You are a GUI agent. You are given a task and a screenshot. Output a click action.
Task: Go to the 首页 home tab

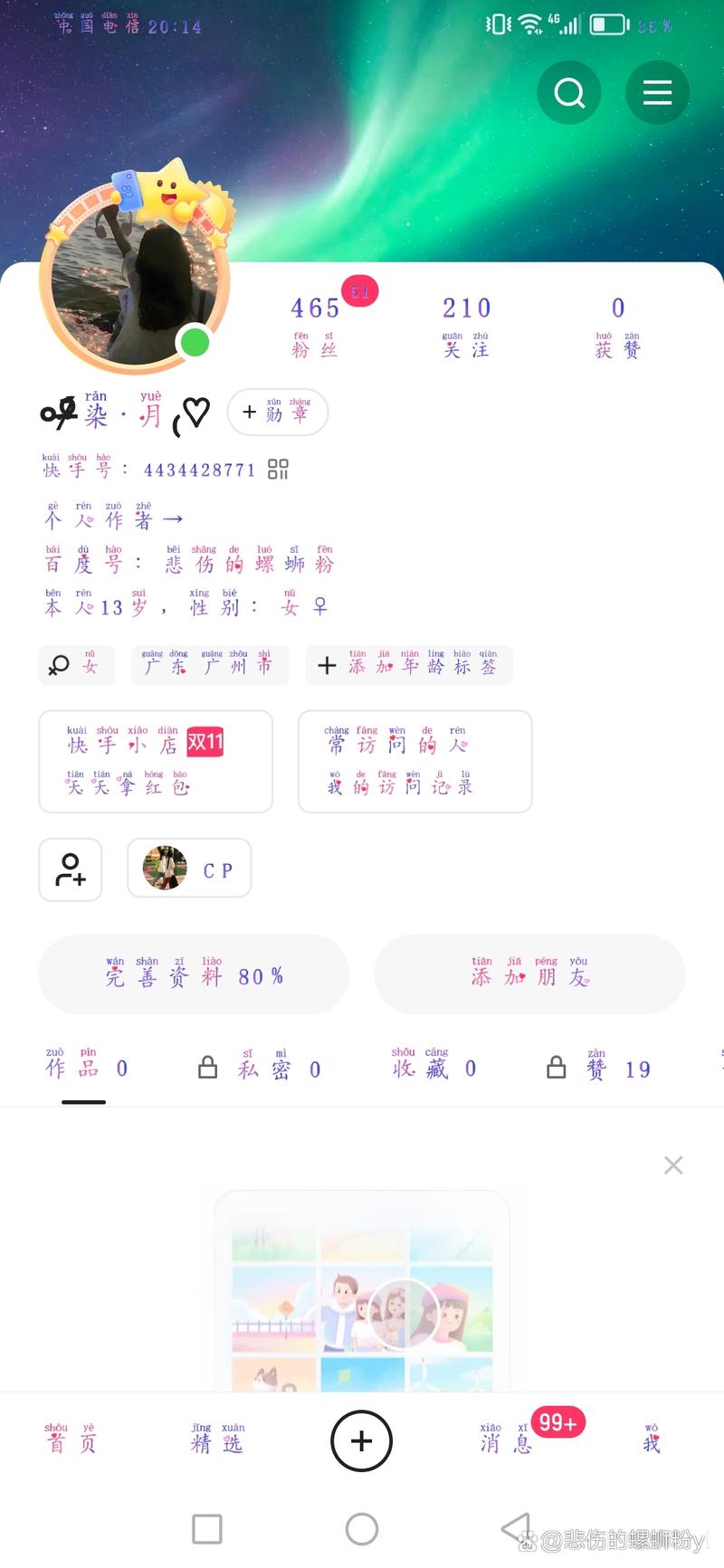tap(71, 1440)
